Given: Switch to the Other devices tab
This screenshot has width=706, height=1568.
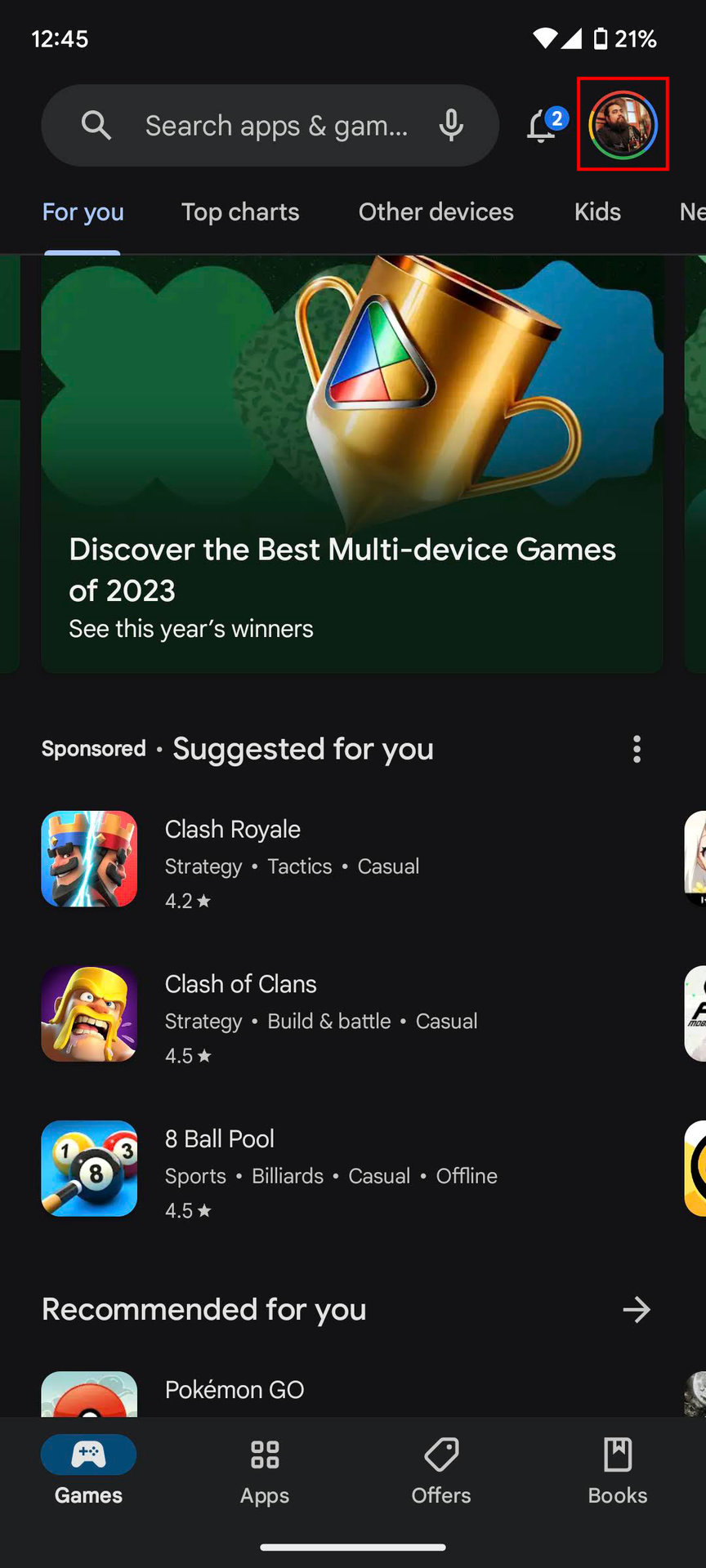Looking at the screenshot, I should tap(436, 212).
